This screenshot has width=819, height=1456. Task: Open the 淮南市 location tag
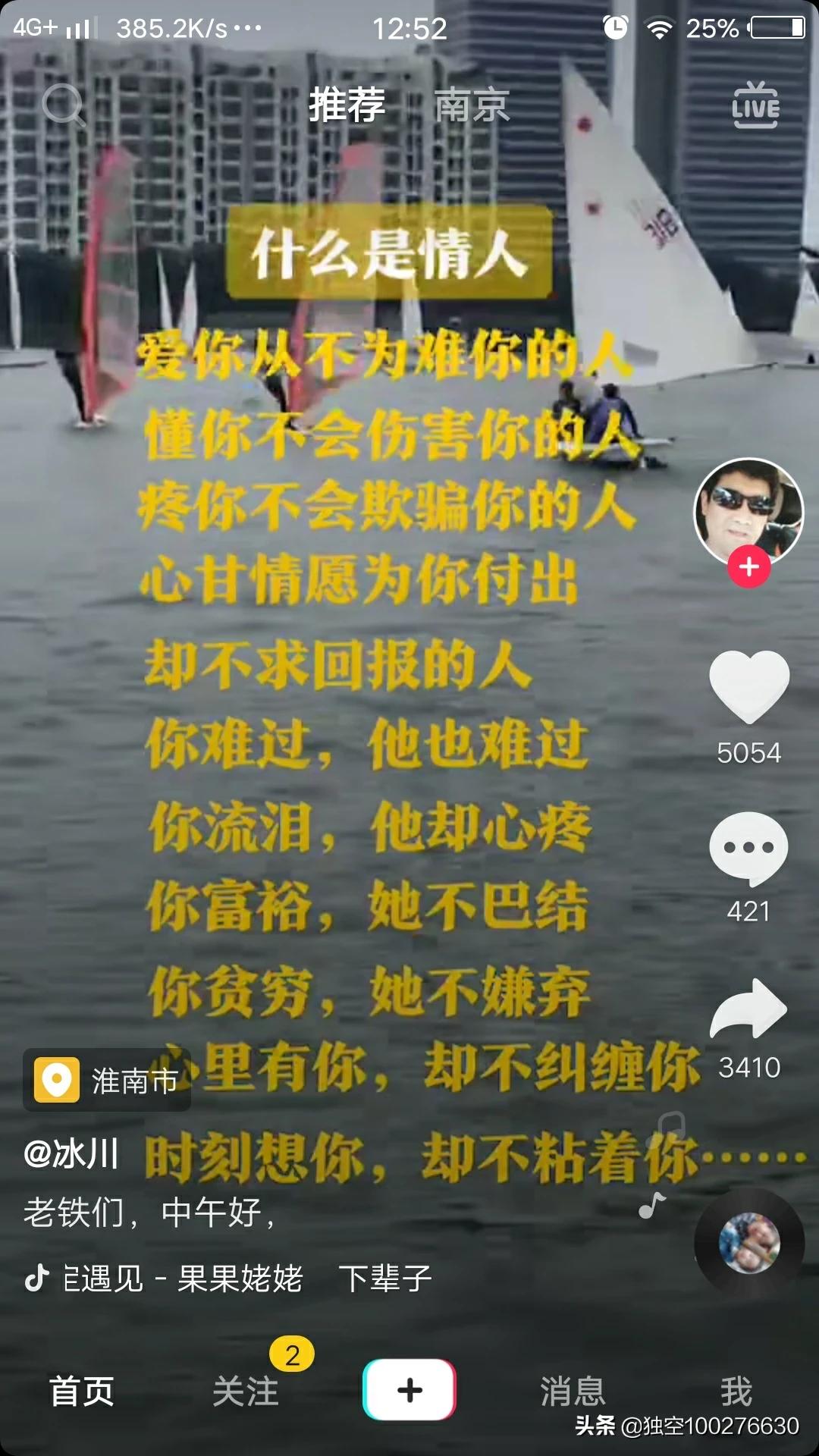107,1080
